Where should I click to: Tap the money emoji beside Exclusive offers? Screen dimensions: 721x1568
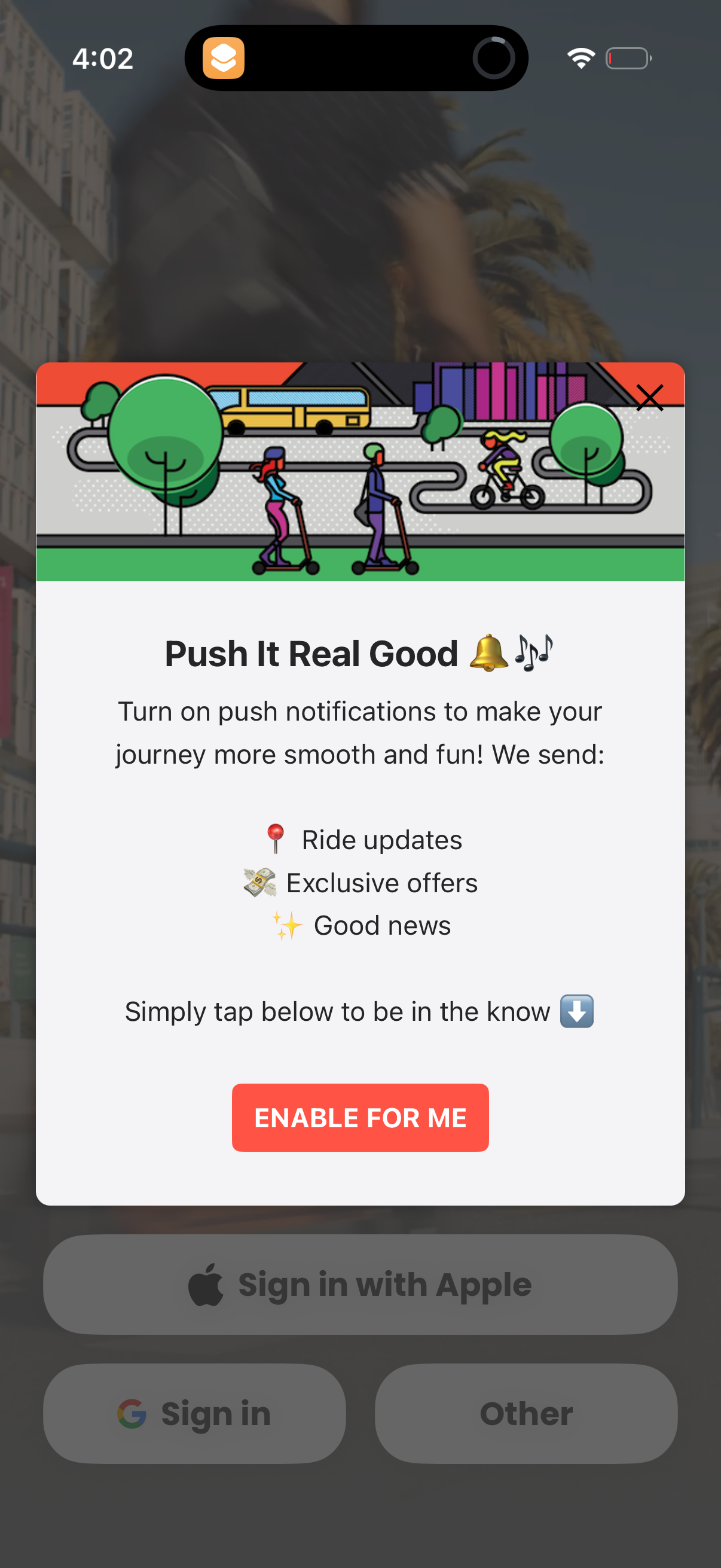click(x=260, y=882)
